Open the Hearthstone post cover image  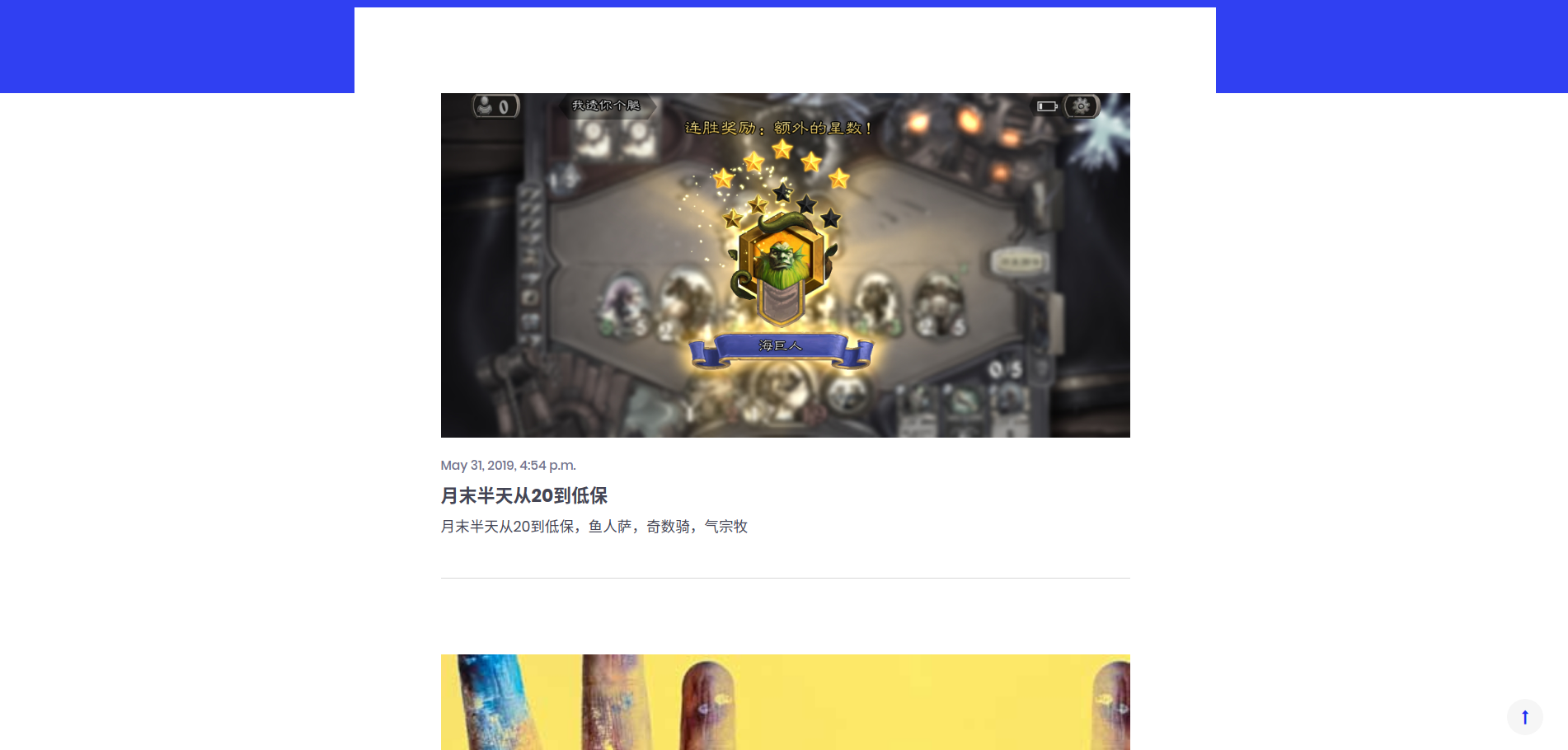pyautogui.click(x=785, y=265)
